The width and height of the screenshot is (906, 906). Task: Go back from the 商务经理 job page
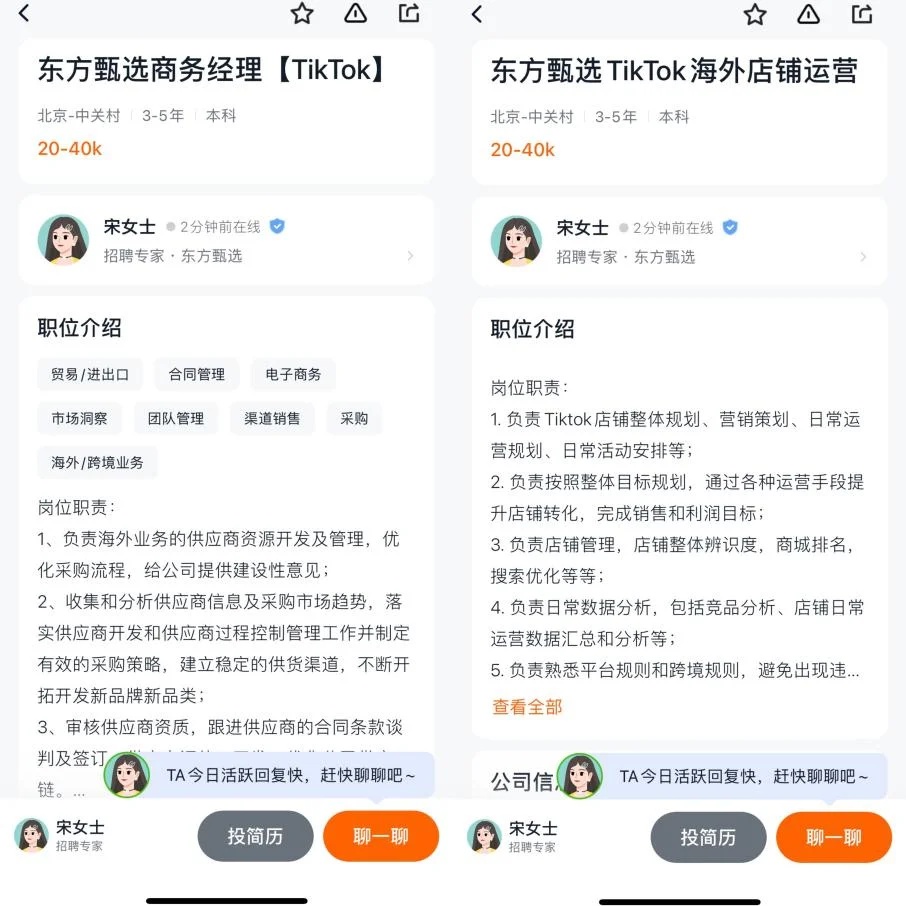pos(24,13)
